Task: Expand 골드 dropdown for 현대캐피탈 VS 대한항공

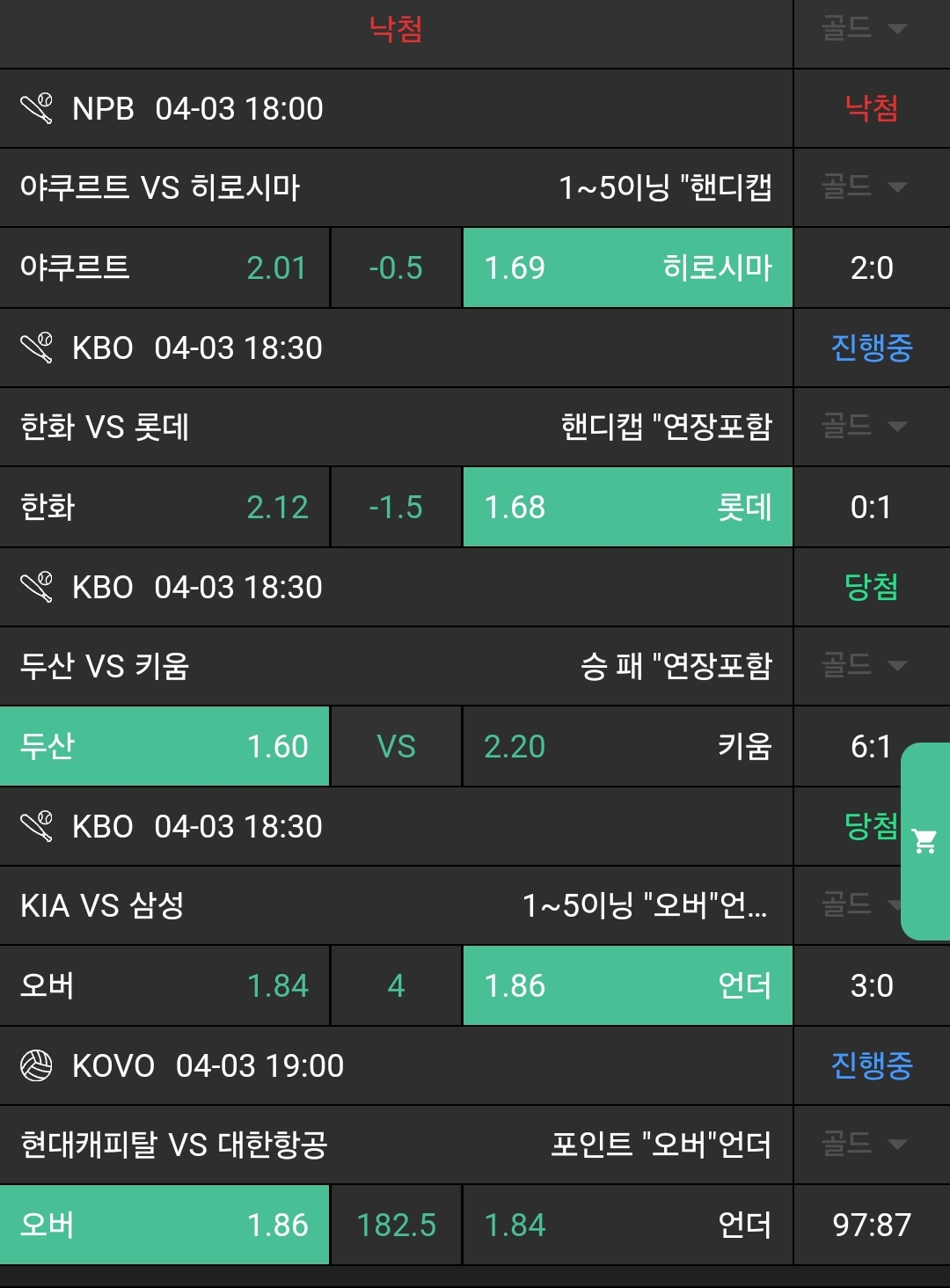Action: point(864,1144)
